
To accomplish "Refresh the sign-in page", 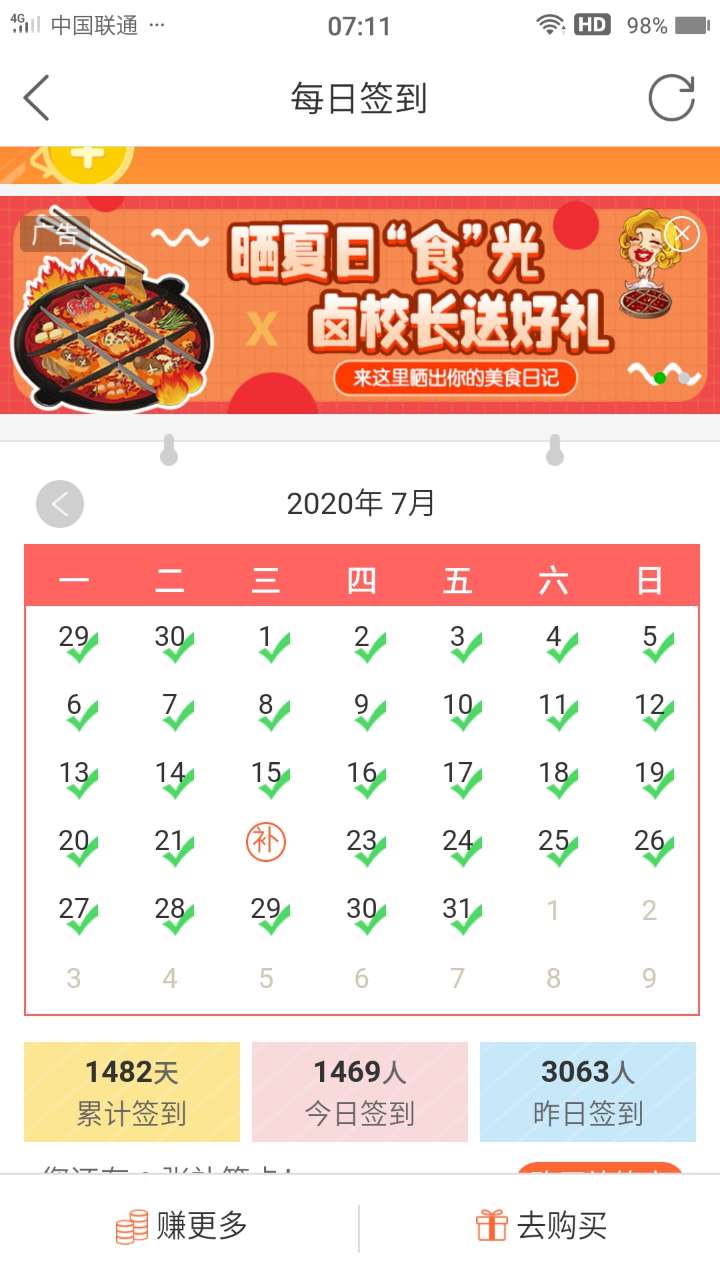I will click(671, 98).
